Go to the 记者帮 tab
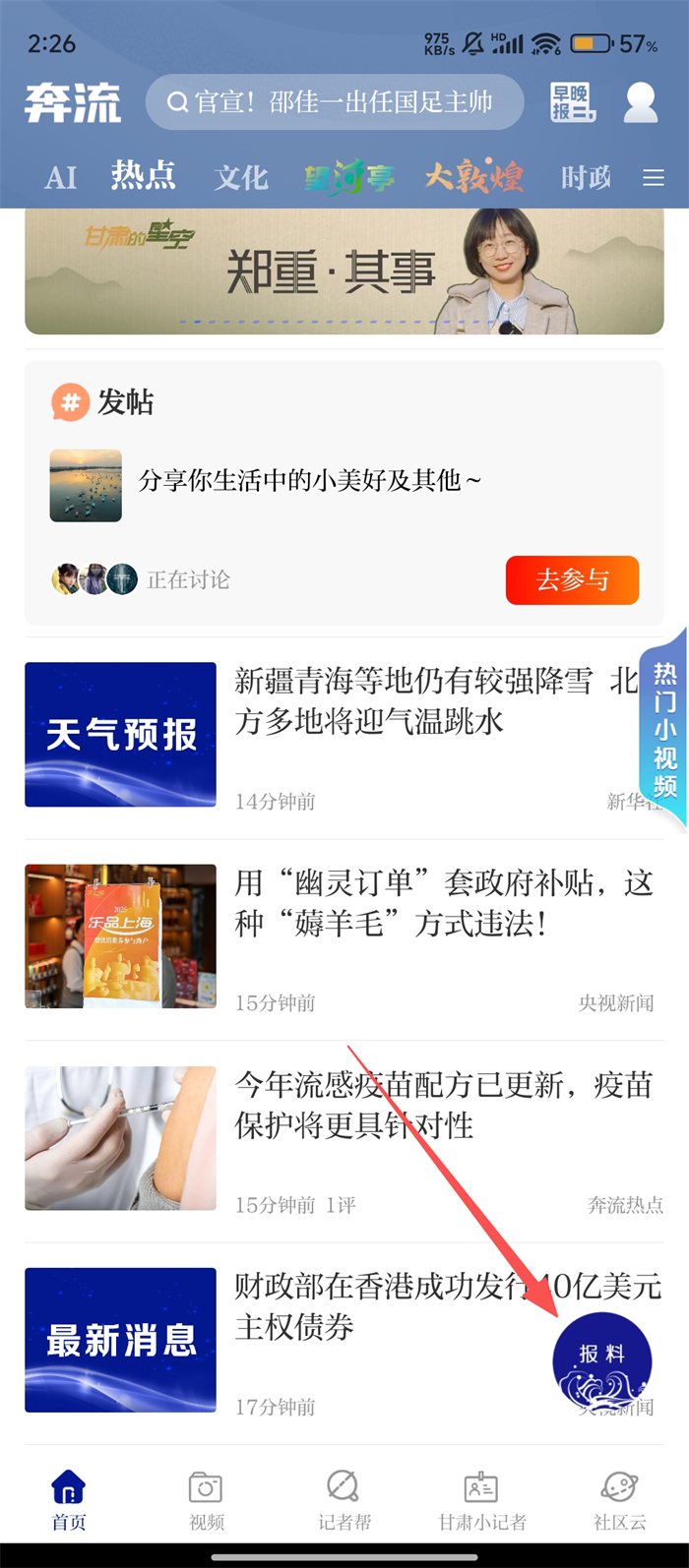 point(344,1500)
